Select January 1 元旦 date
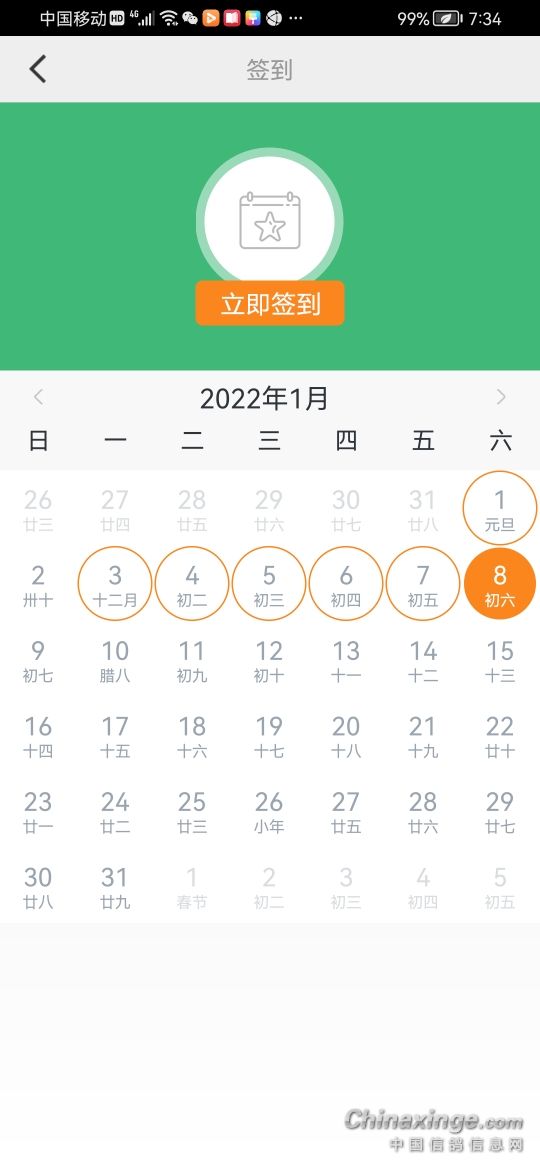540x1170 pixels. [500, 508]
